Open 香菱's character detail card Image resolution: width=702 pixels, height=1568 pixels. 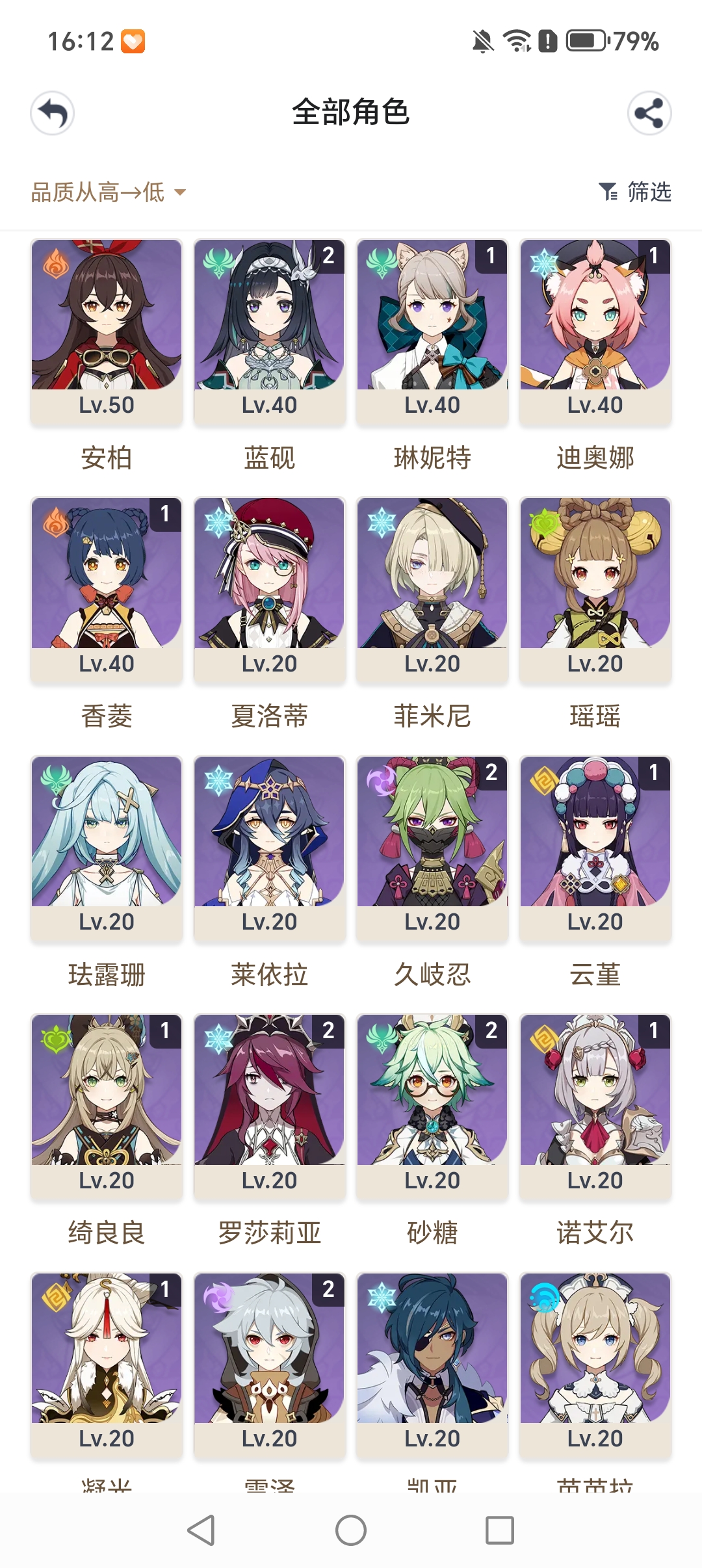tap(106, 579)
